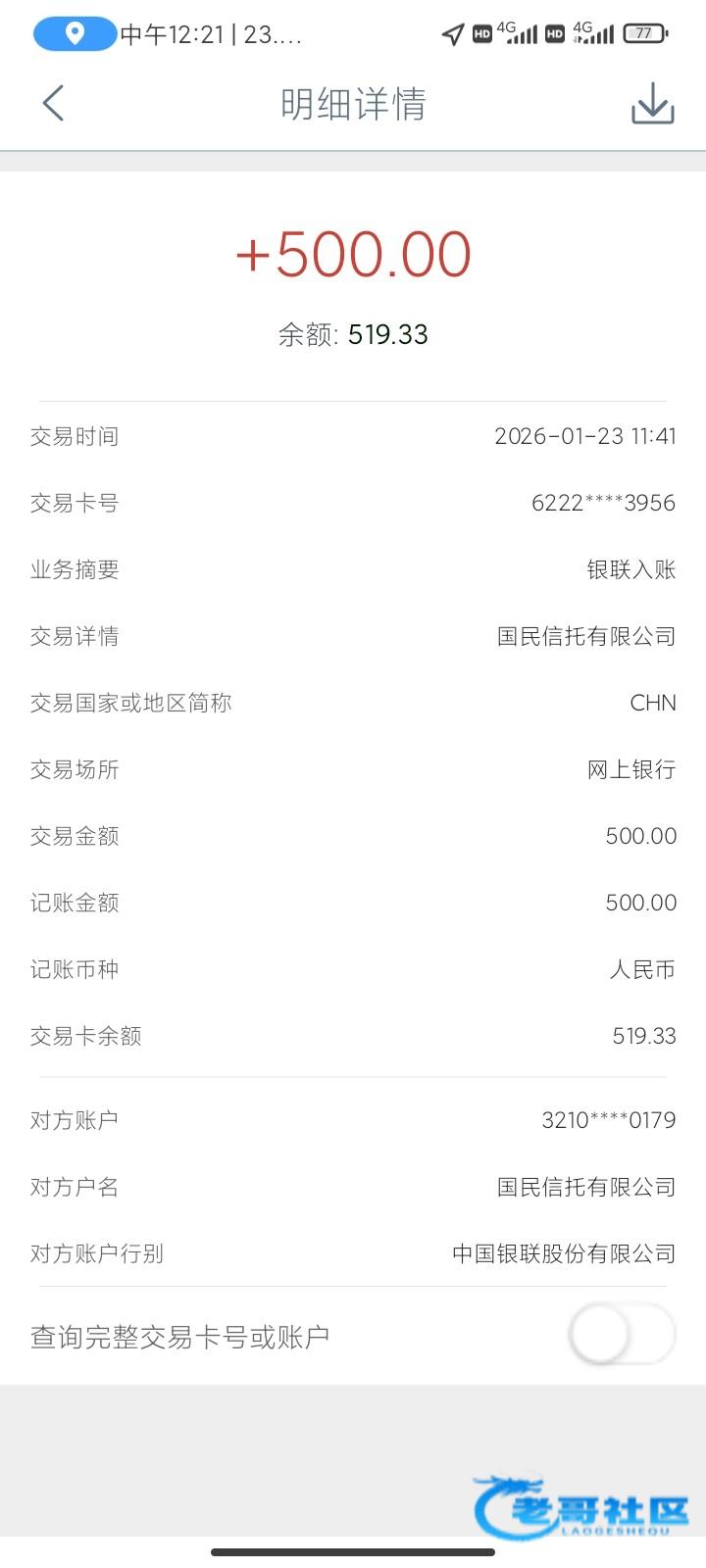
Task: Go back from the 明细详情 page
Action: tap(54, 103)
